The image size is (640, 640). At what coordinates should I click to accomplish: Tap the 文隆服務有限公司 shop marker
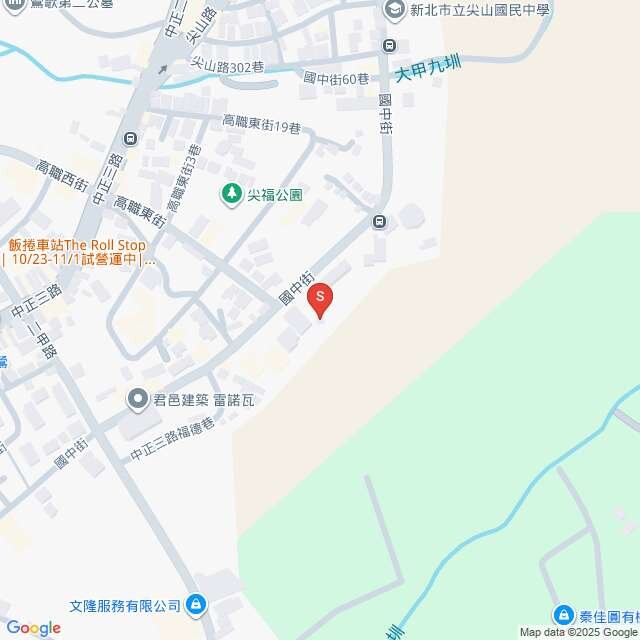pyautogui.click(x=196, y=605)
